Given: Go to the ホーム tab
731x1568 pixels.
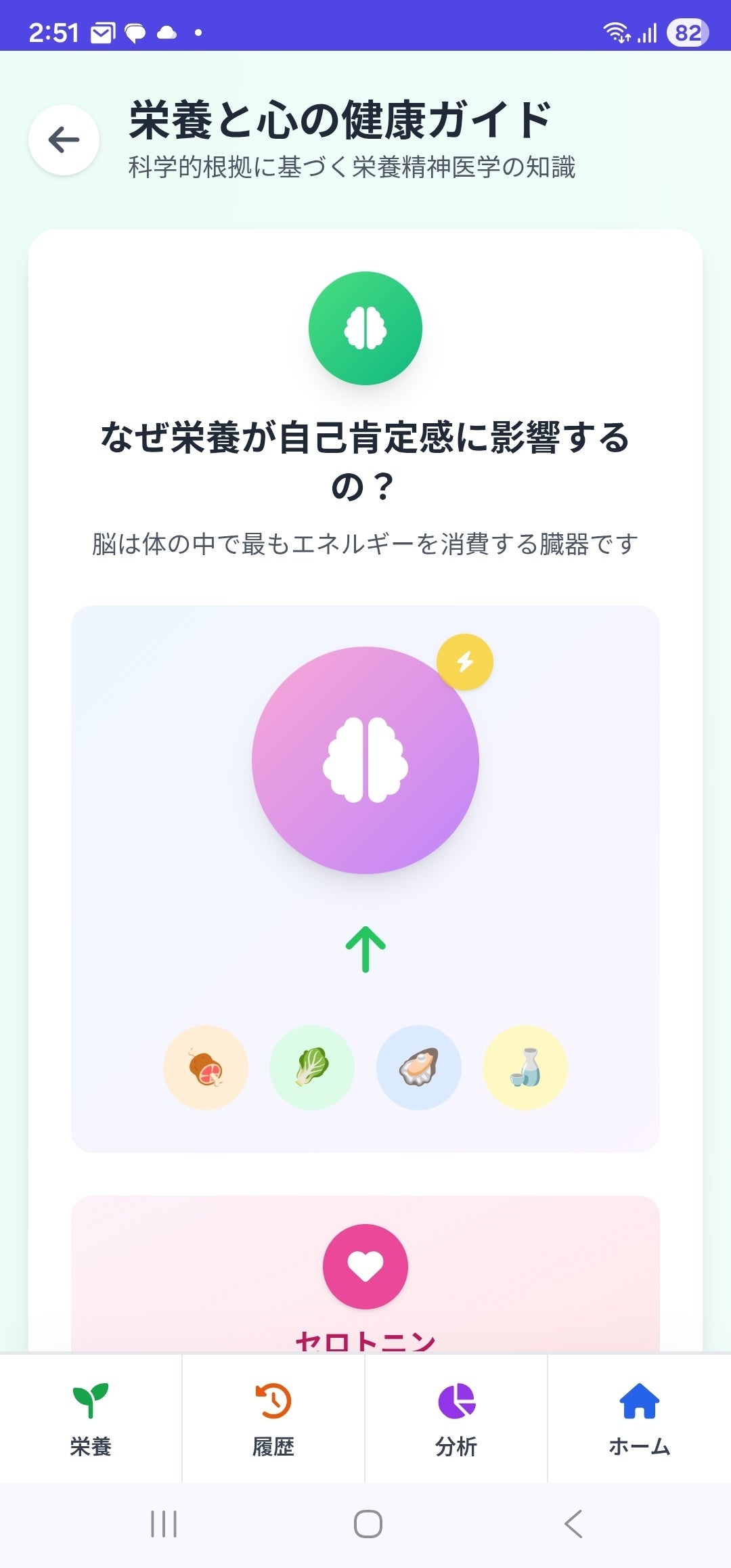Looking at the screenshot, I should point(639,1418).
